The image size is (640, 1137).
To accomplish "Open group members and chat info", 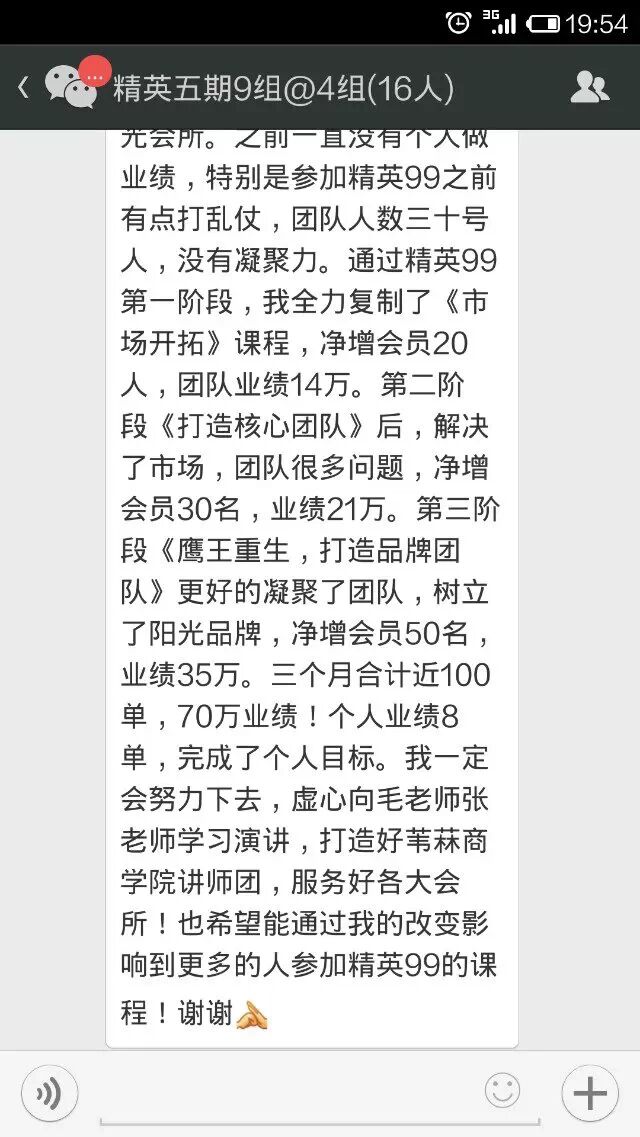I will (590, 88).
